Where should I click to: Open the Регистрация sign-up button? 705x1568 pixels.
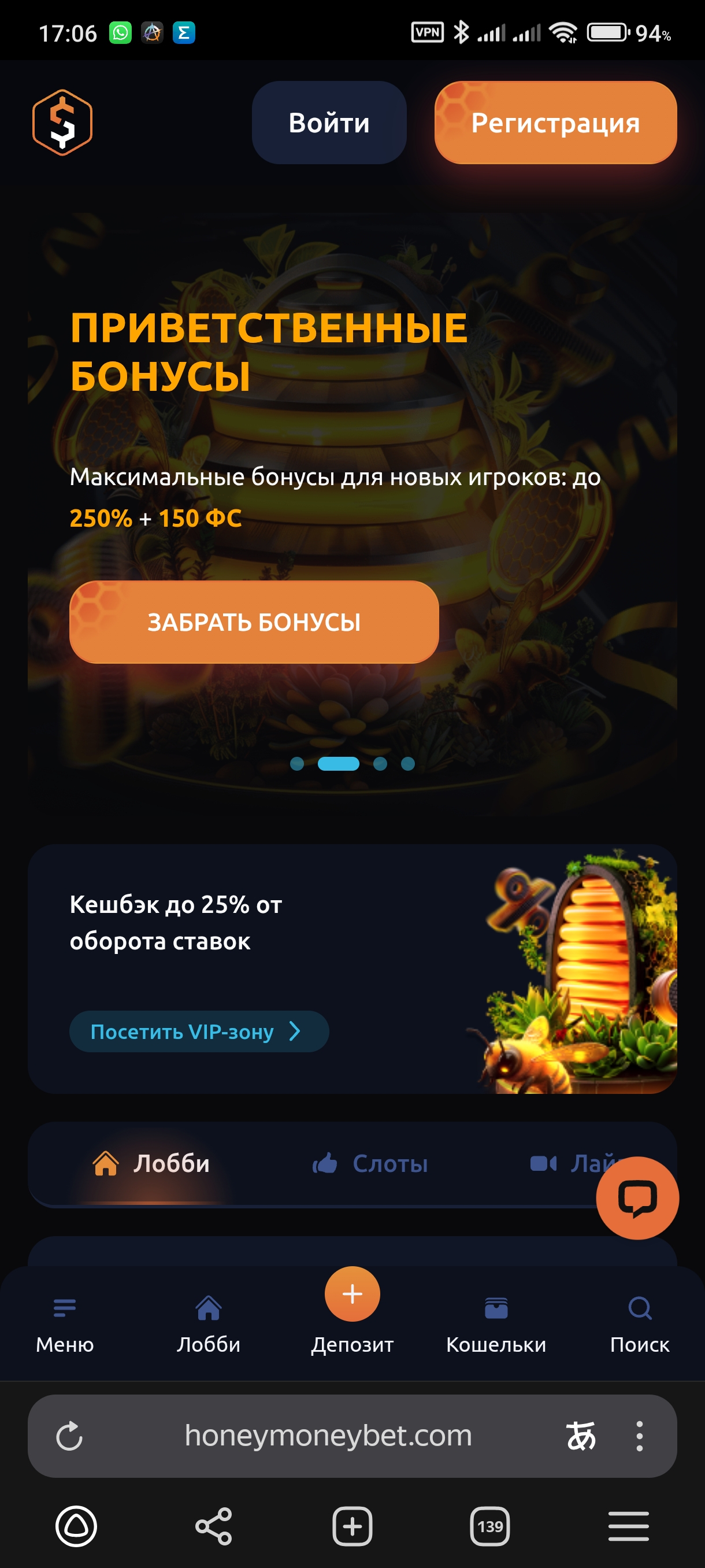[555, 123]
